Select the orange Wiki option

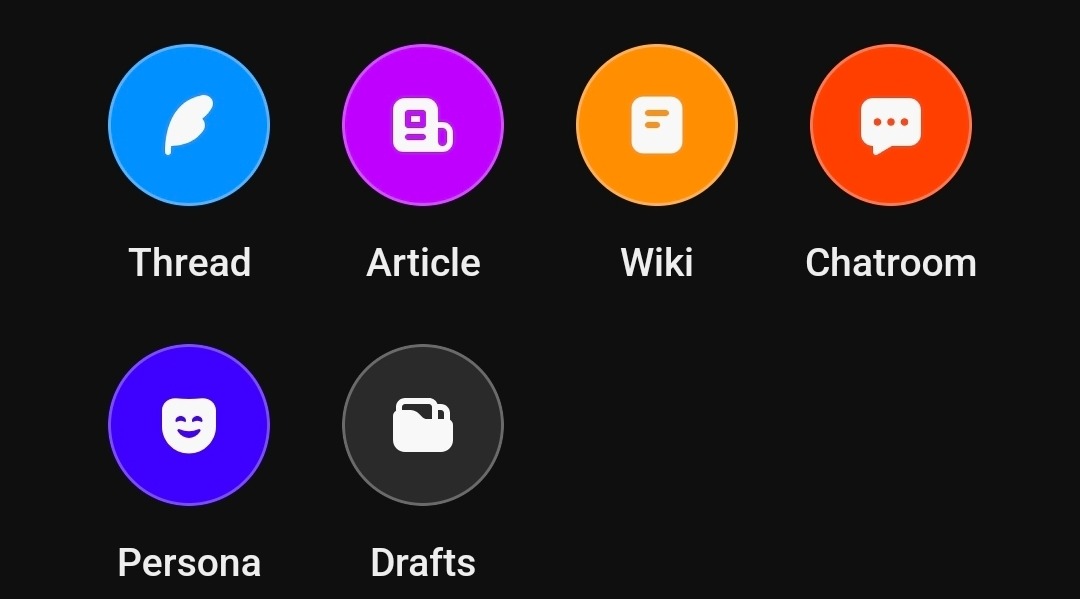click(657, 125)
